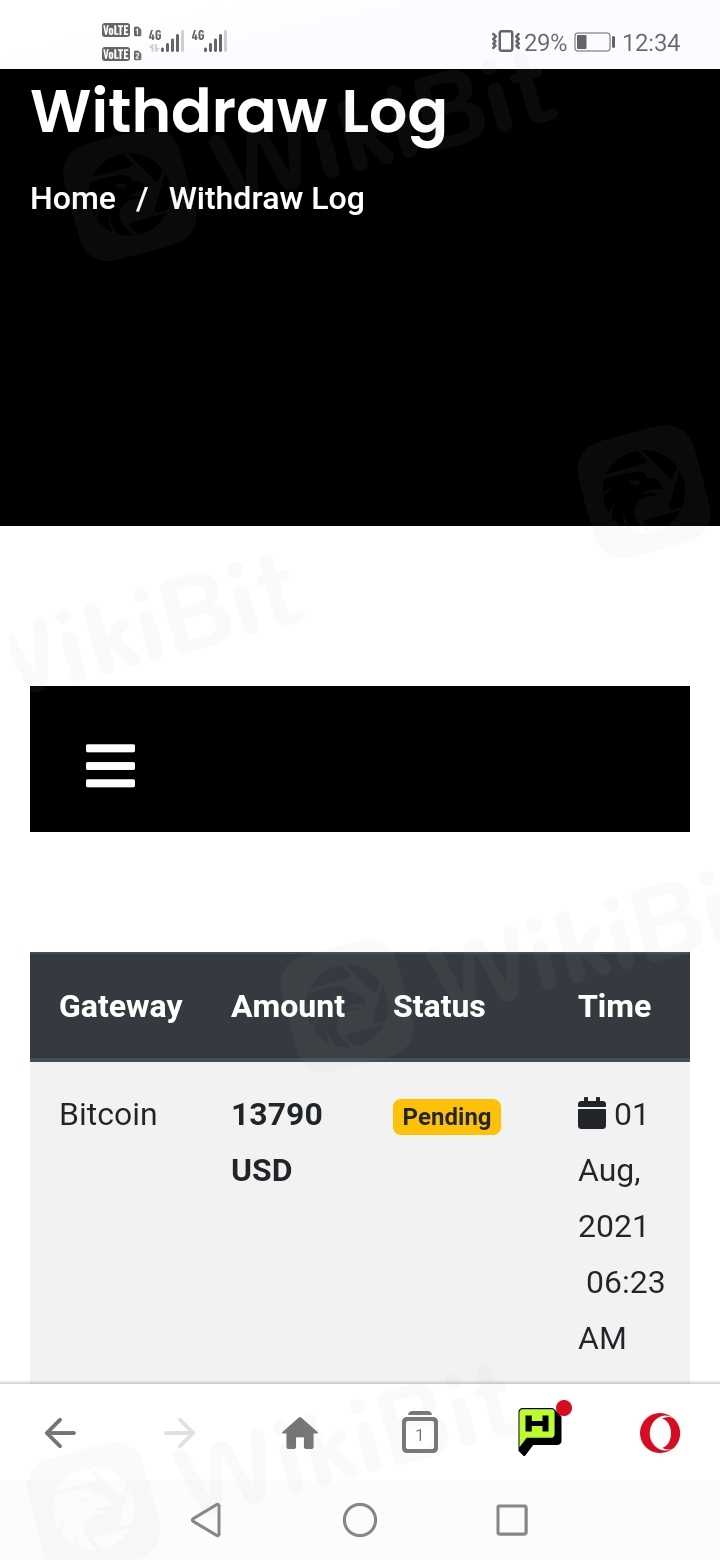
Task: Show open browser tabs
Action: 420,1434
